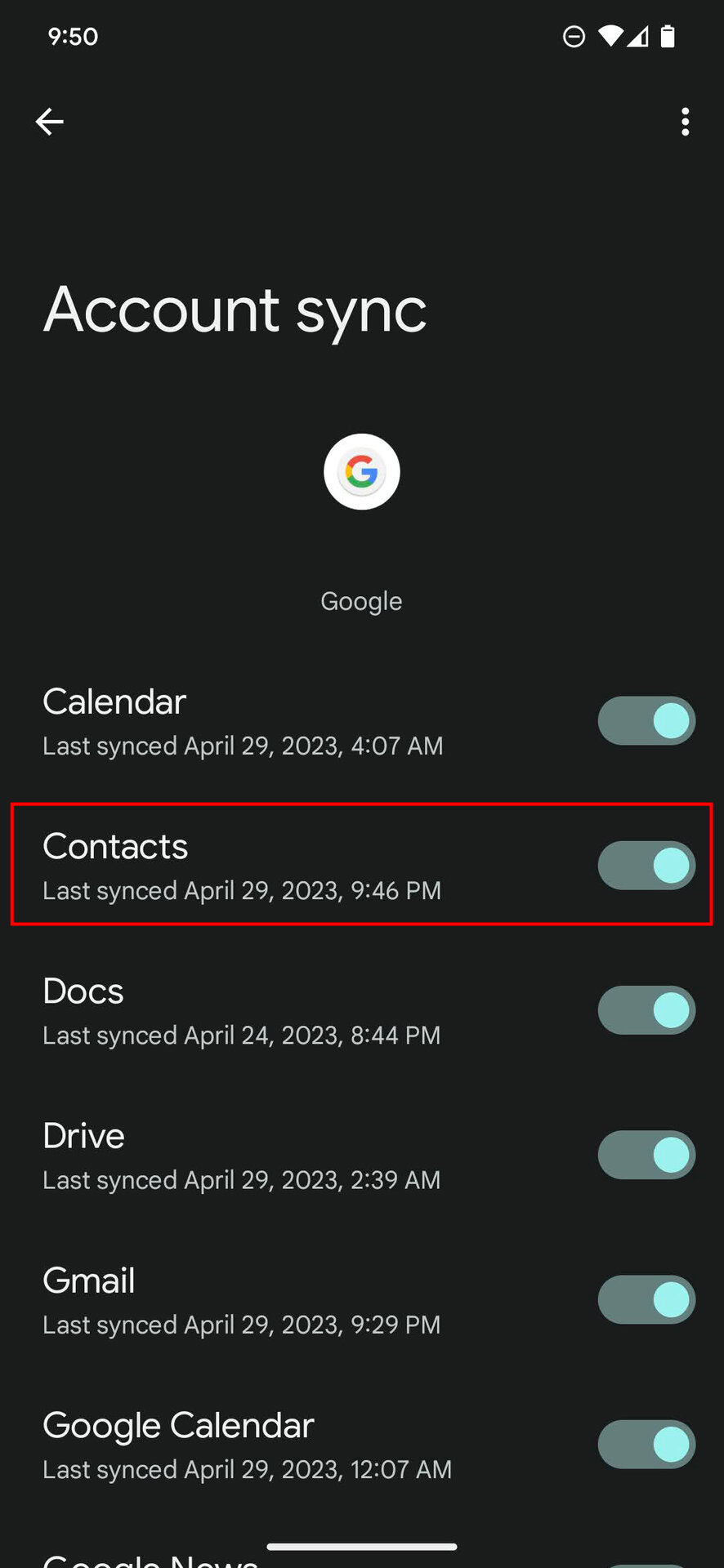Viewport: 724px width, 1568px height.
Task: Go back using the back arrow
Action: [50, 122]
